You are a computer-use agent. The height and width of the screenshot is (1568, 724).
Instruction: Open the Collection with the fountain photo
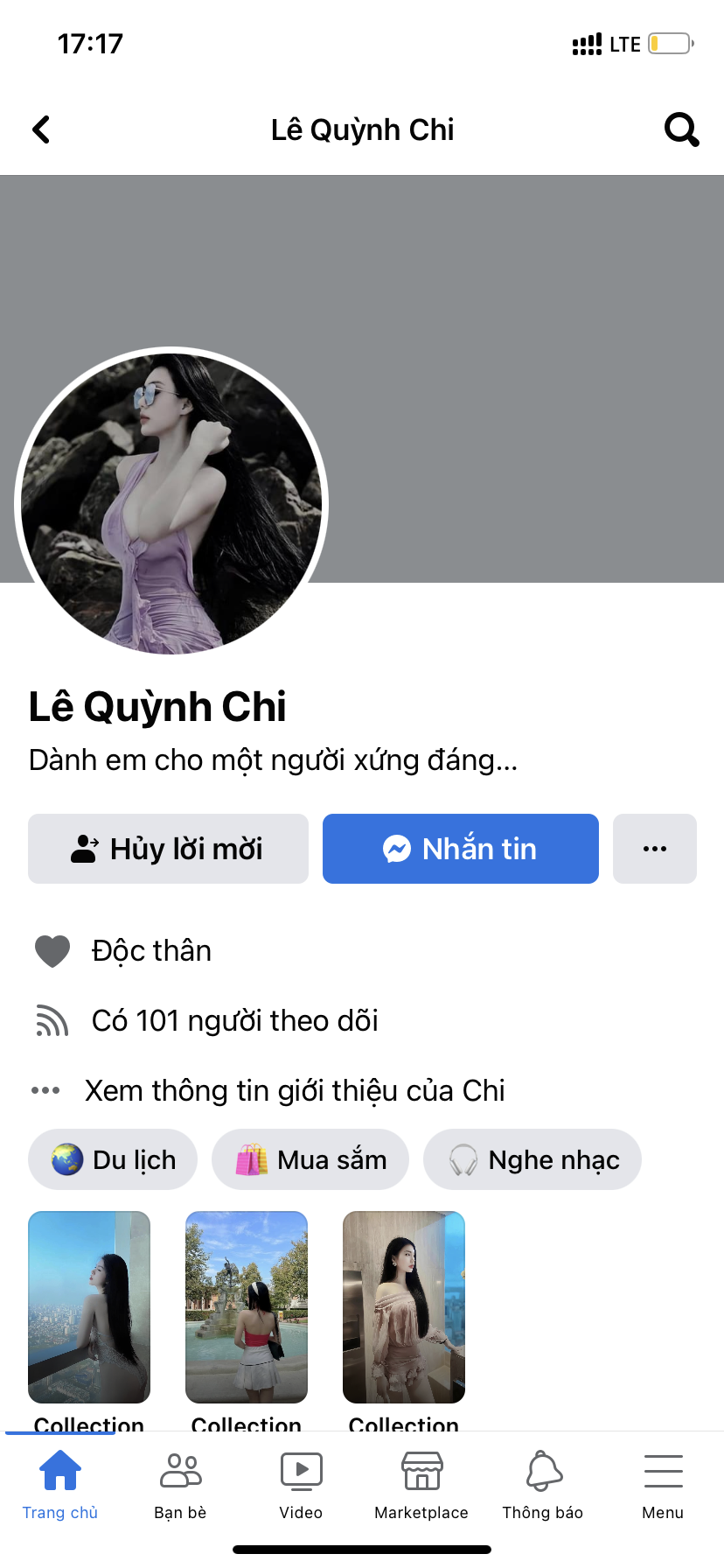coord(247,1306)
